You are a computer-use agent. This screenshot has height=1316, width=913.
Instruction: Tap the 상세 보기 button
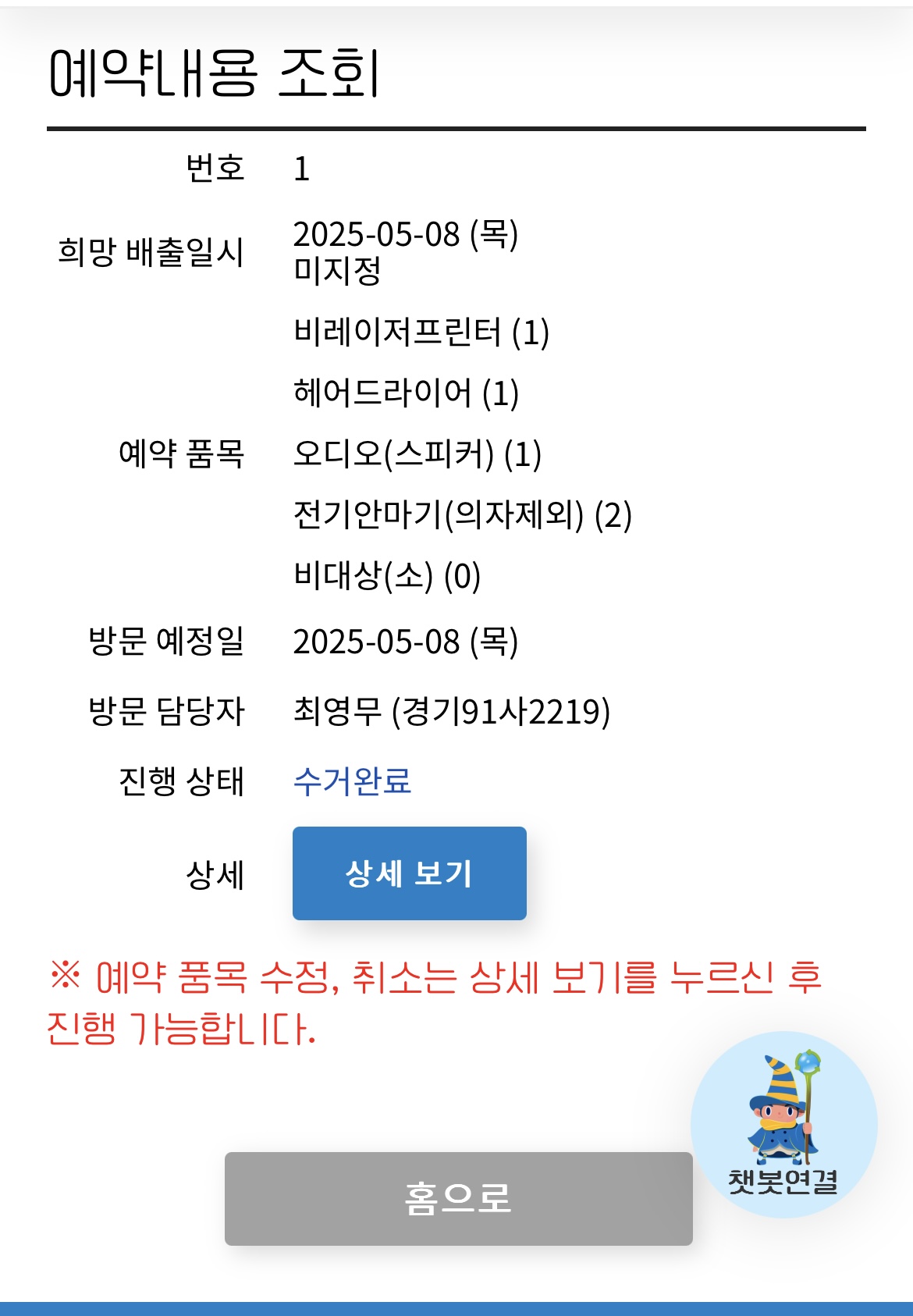click(409, 873)
